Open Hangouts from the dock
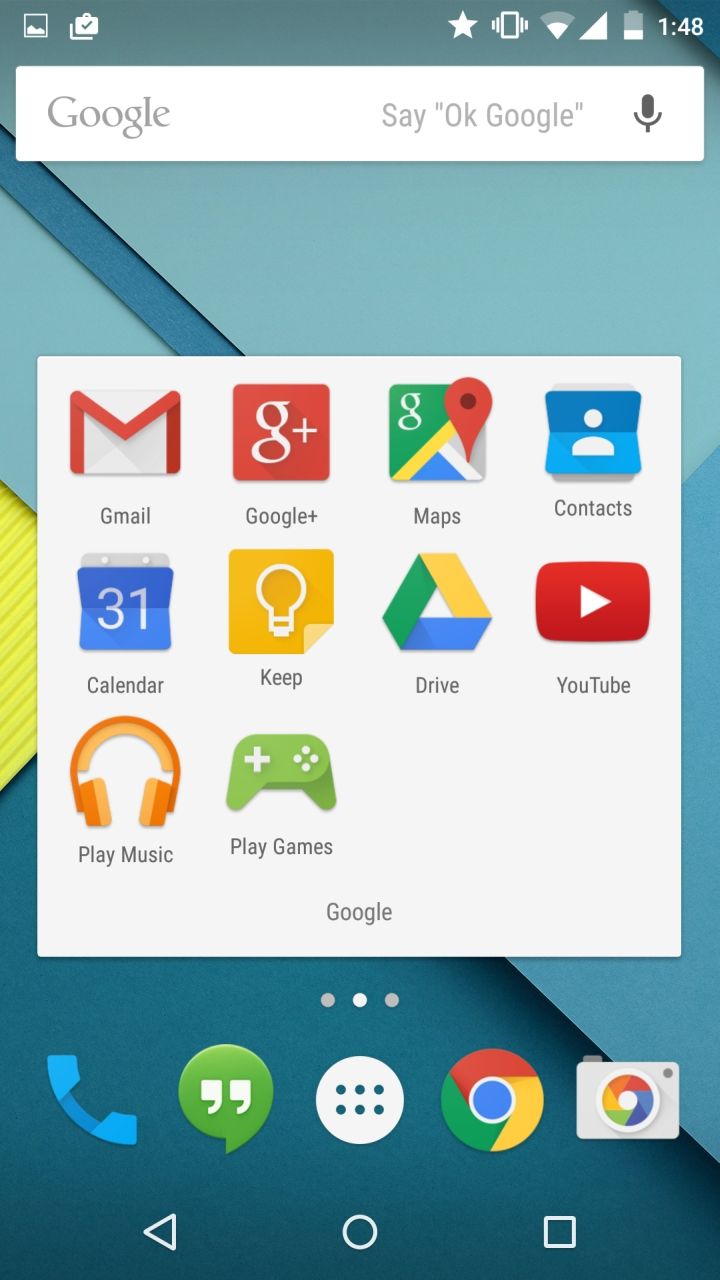This screenshot has width=720, height=1280. (225, 1098)
